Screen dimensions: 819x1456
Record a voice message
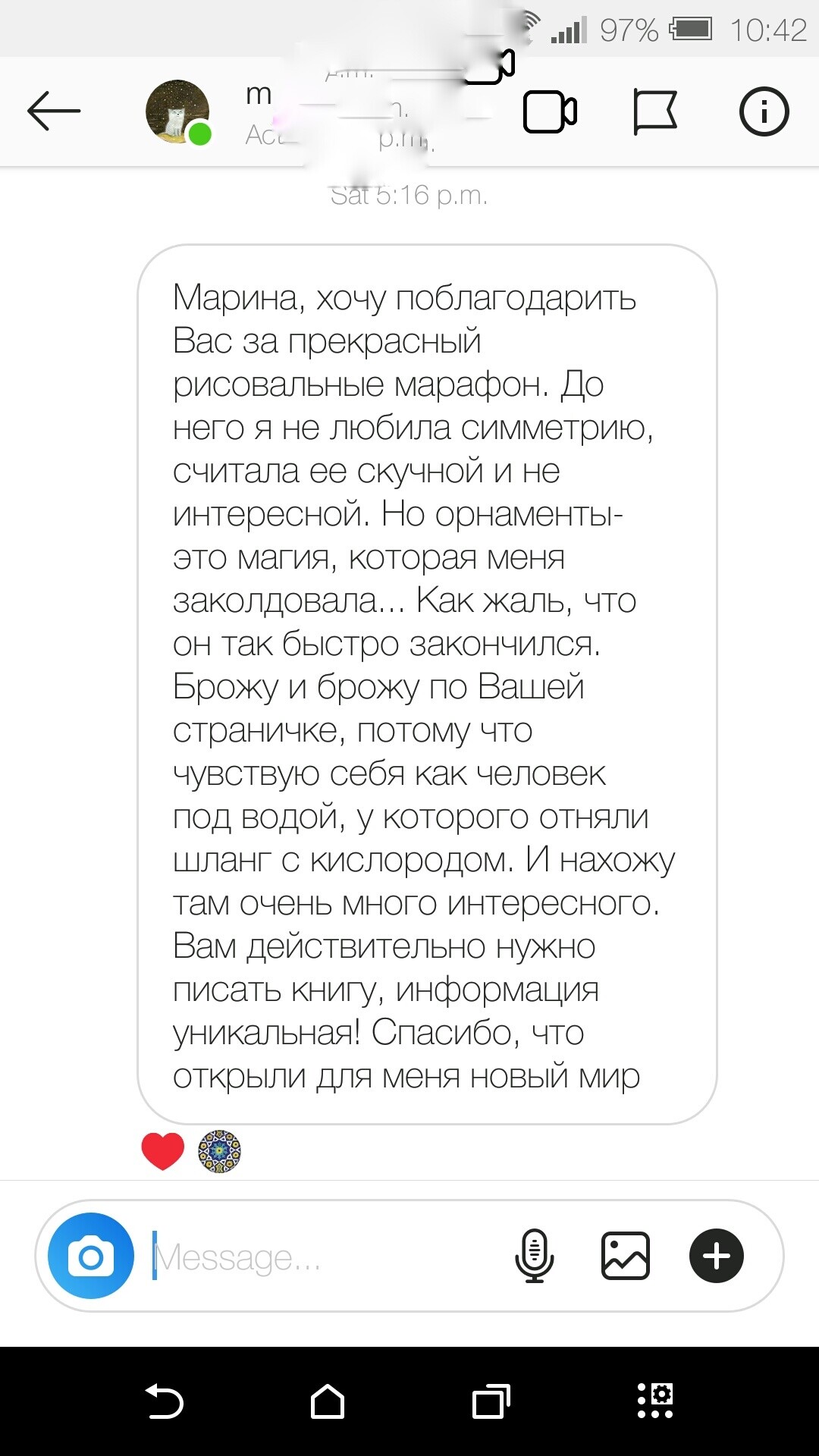tap(535, 1257)
